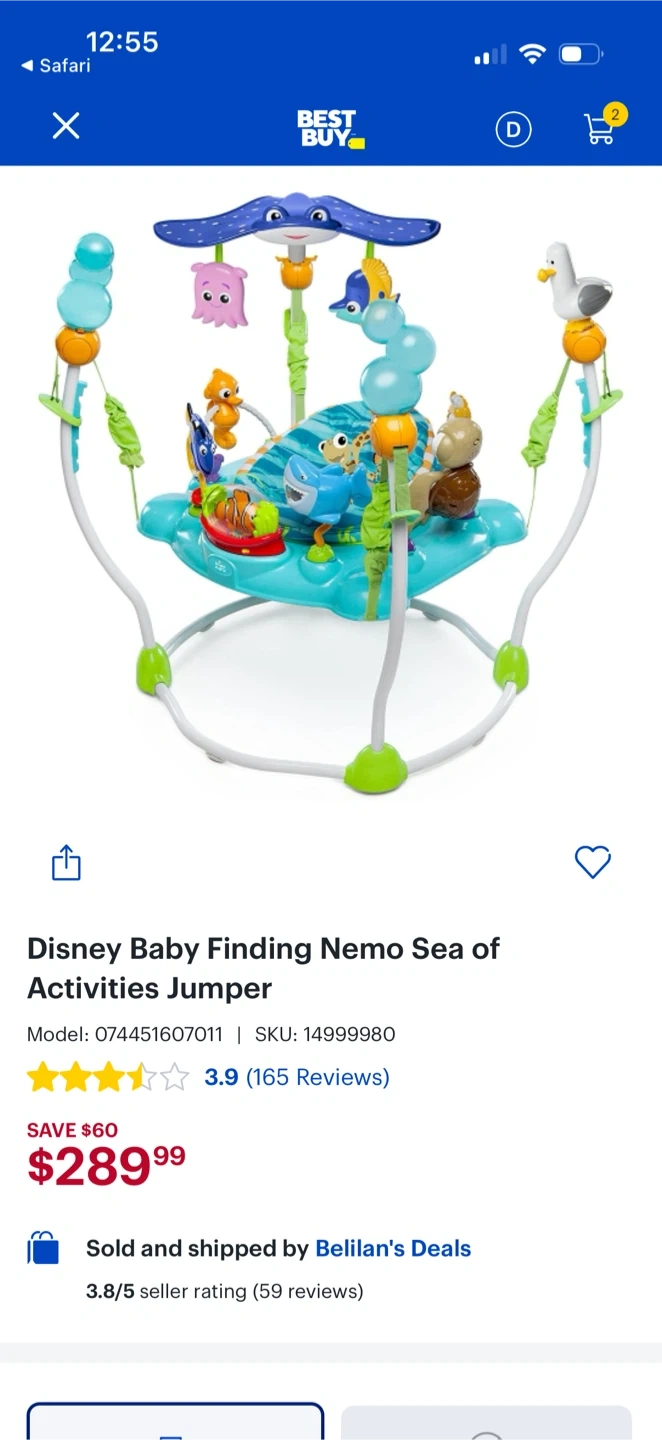Go to the Best Buy home logo
This screenshot has height=1440, width=662.
(331, 128)
